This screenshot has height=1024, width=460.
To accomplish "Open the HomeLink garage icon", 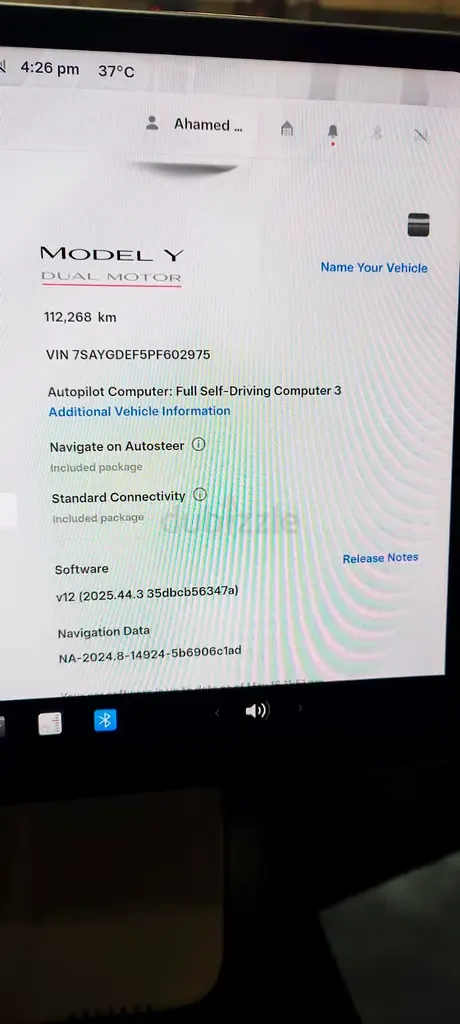I will (x=287, y=129).
